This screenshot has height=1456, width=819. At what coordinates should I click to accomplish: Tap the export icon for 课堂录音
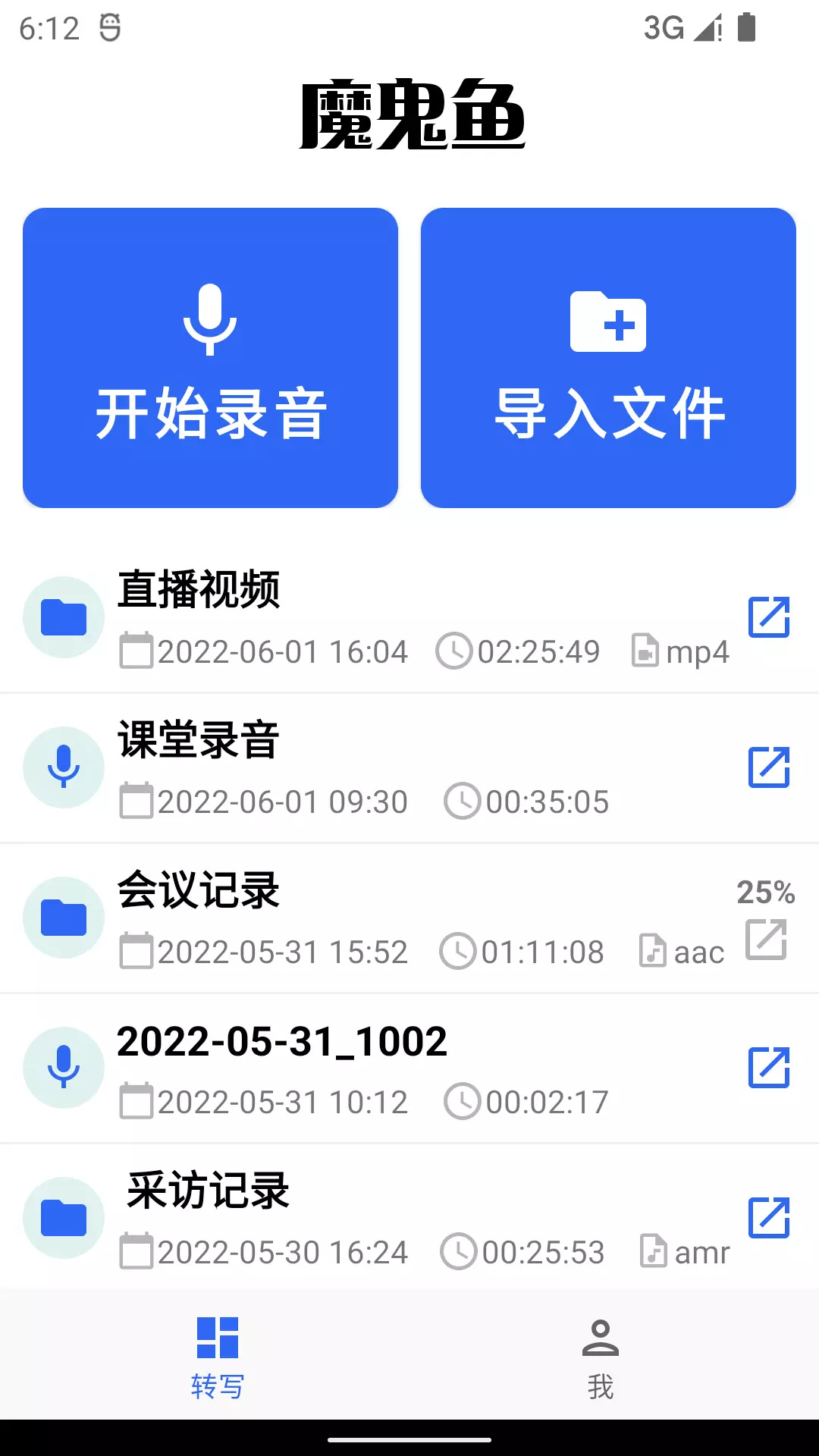point(769,767)
